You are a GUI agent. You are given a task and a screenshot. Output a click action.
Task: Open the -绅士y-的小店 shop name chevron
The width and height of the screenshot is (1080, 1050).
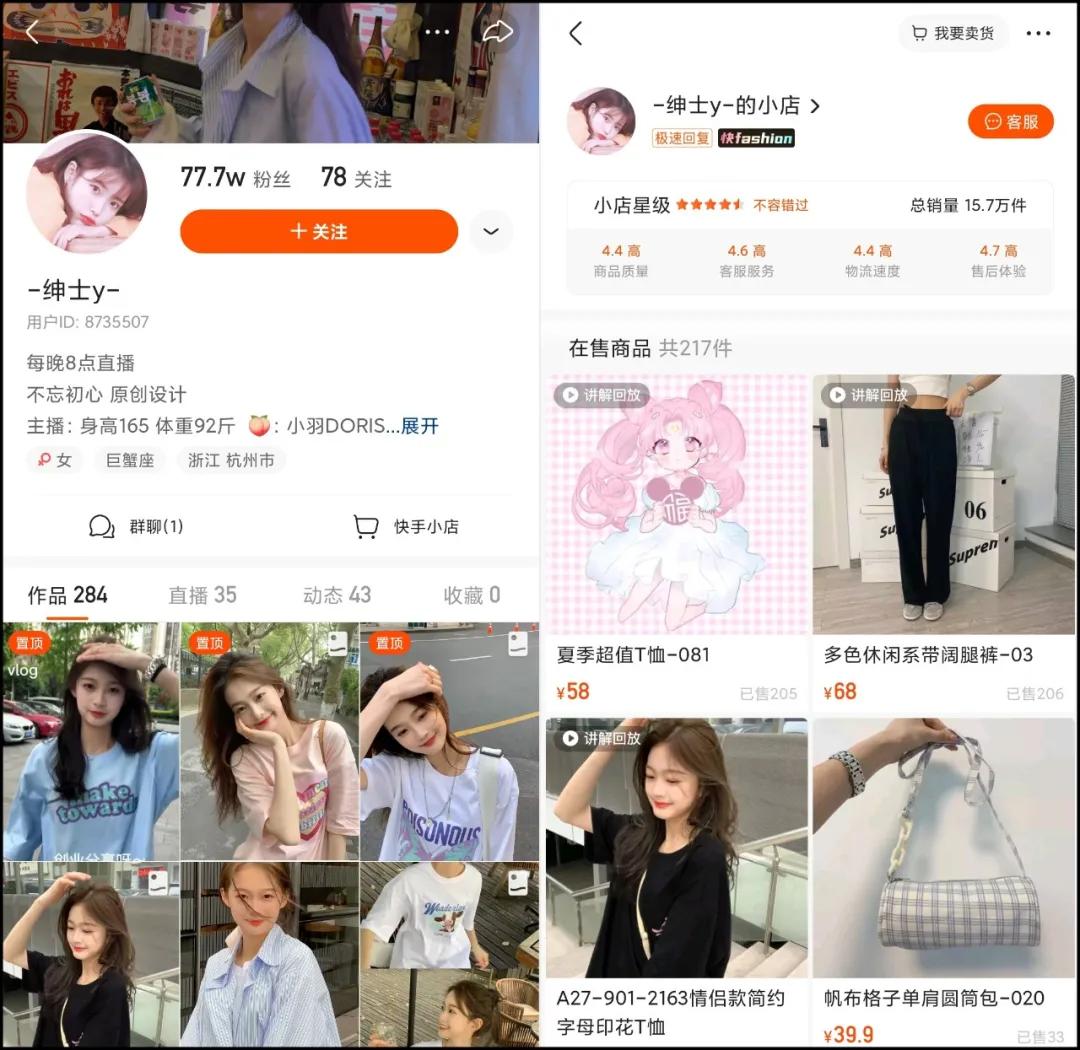click(x=814, y=105)
